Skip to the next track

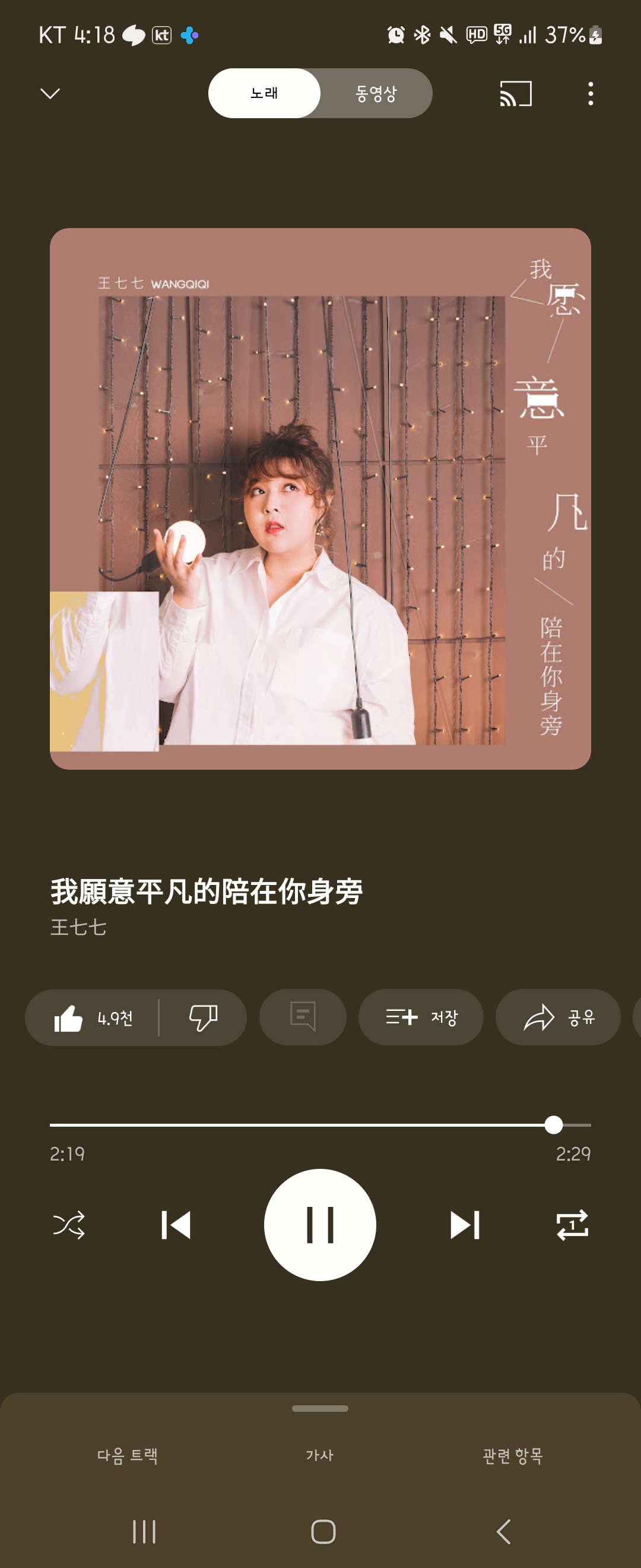tap(465, 1225)
